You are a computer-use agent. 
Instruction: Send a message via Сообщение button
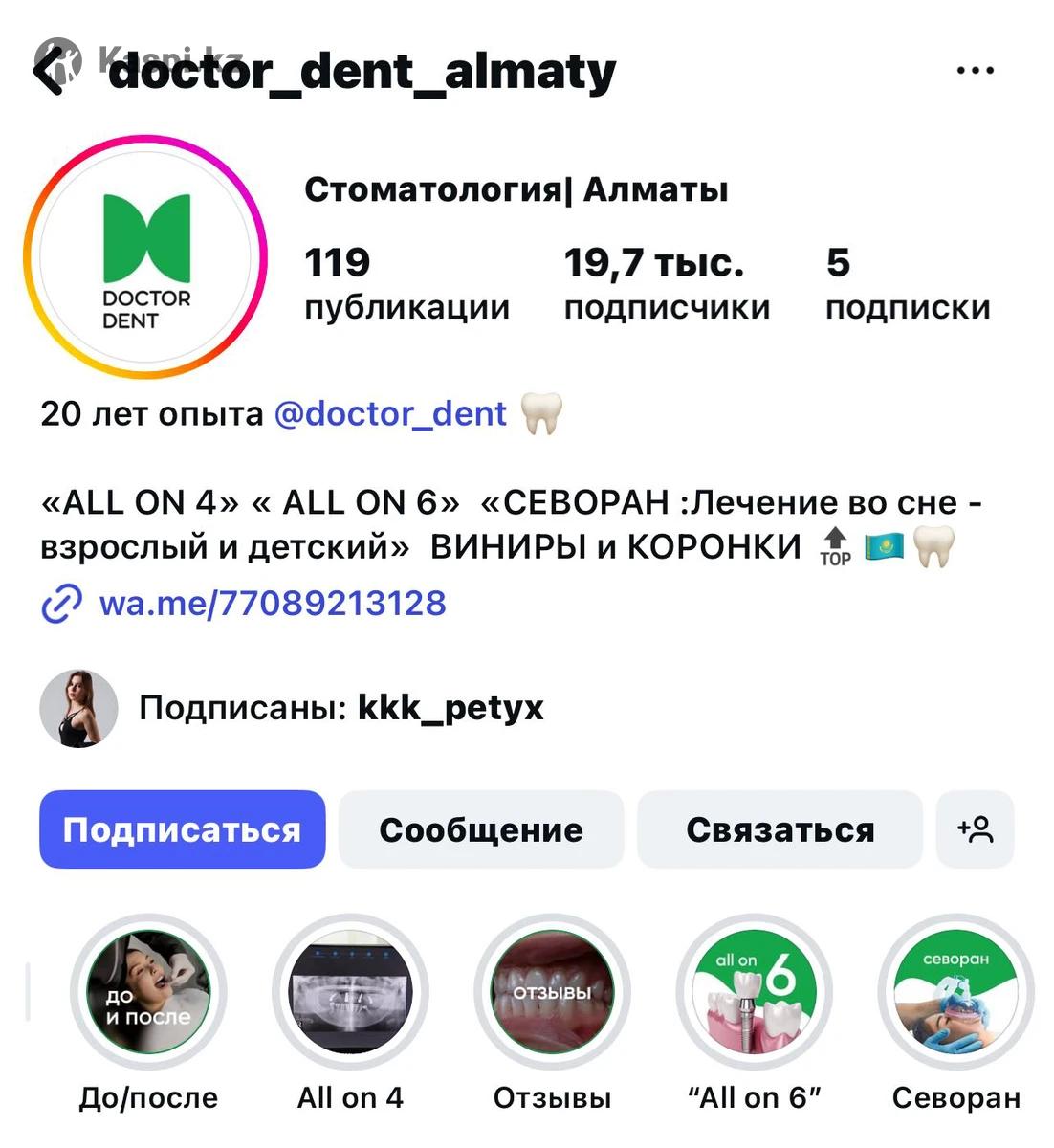click(x=481, y=829)
